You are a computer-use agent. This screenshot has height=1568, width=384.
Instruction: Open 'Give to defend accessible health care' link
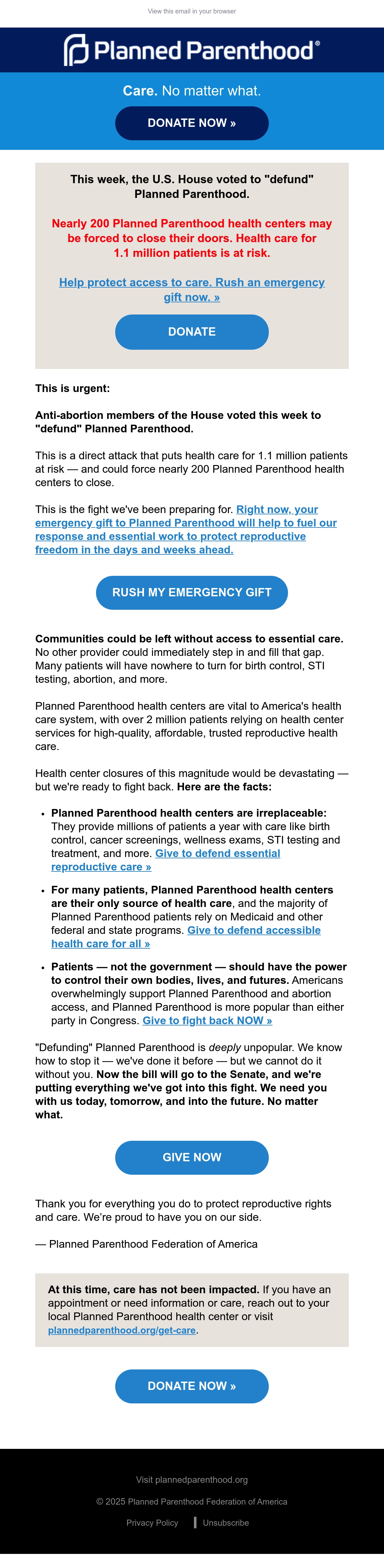tap(186, 937)
